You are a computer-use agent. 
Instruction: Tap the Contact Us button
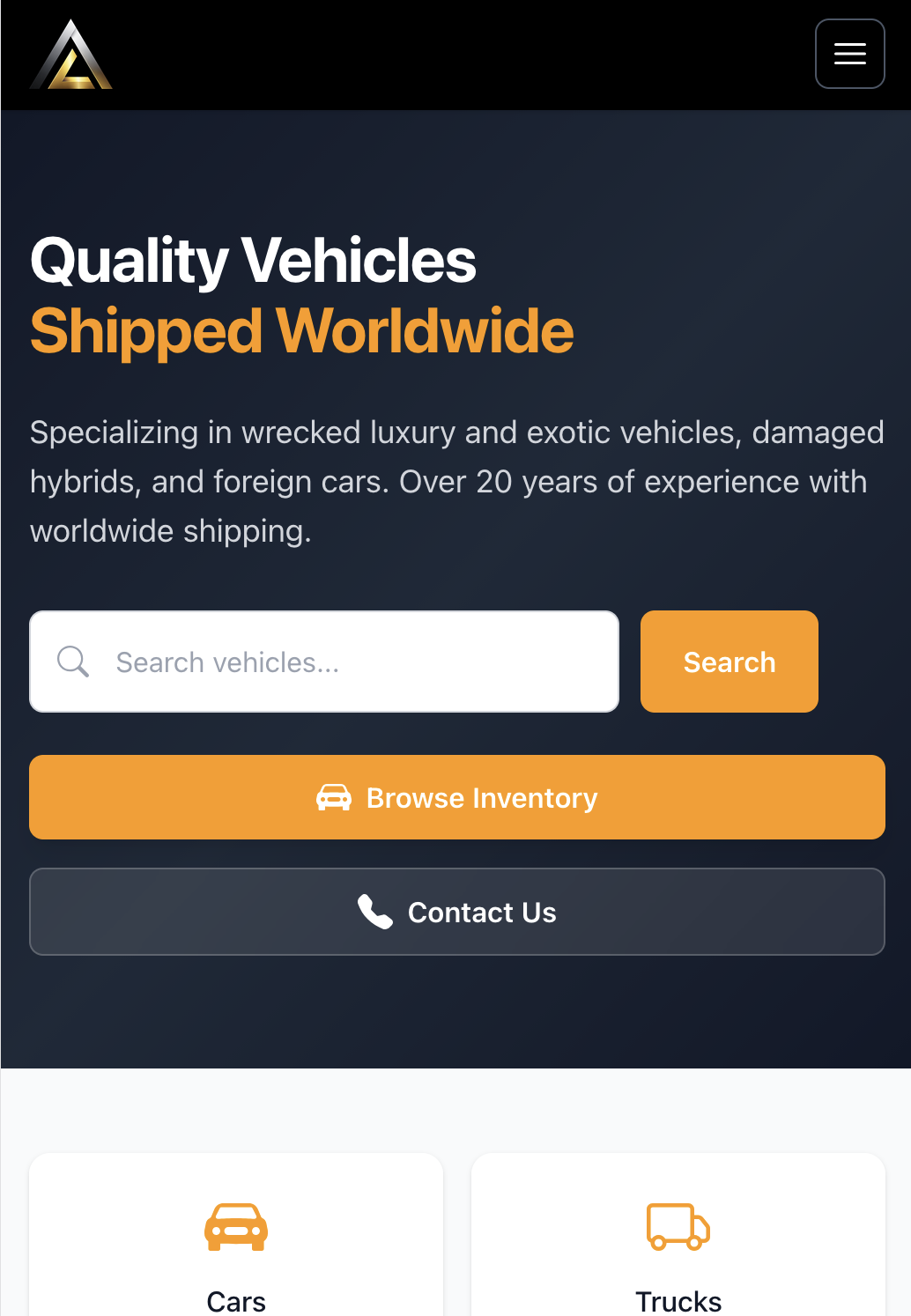[x=456, y=912]
